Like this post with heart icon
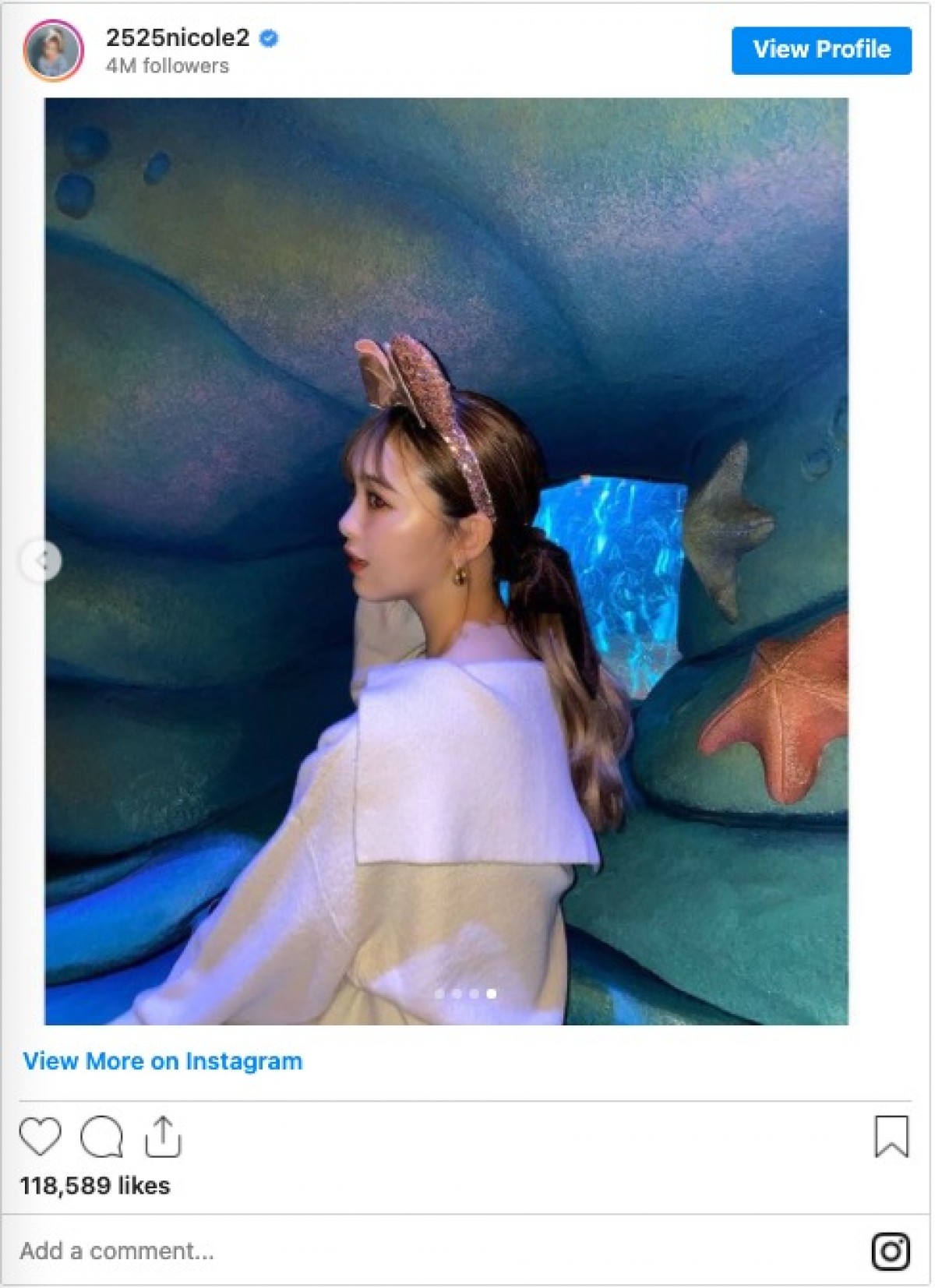Viewport: 935px width, 1288px height. point(40,1136)
